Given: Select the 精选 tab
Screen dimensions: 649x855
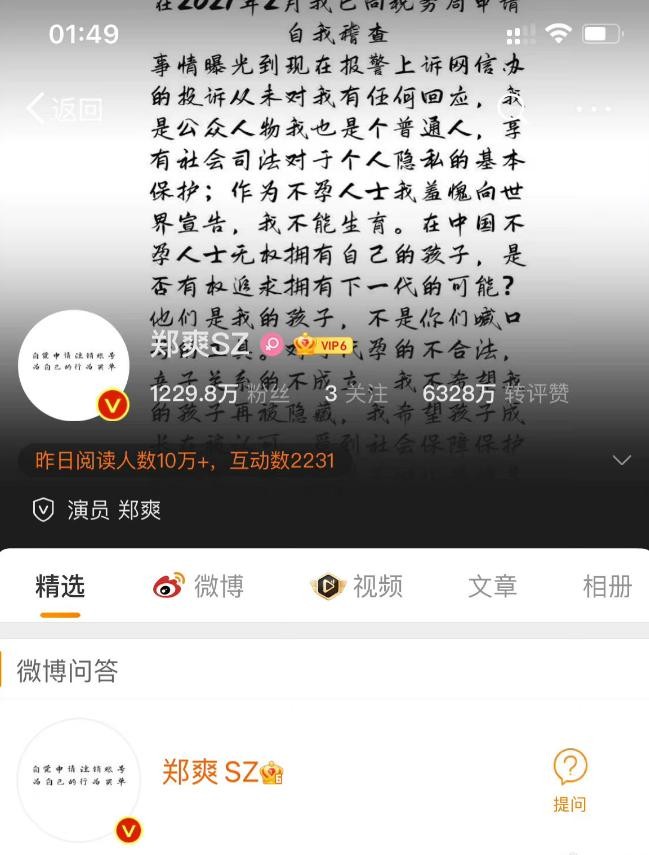Looking at the screenshot, I should click(60, 586).
